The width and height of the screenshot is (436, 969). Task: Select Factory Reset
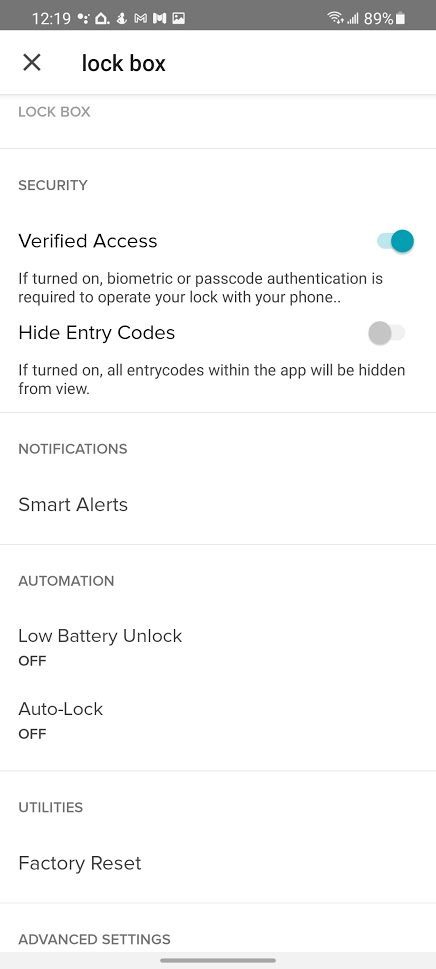click(x=218, y=863)
